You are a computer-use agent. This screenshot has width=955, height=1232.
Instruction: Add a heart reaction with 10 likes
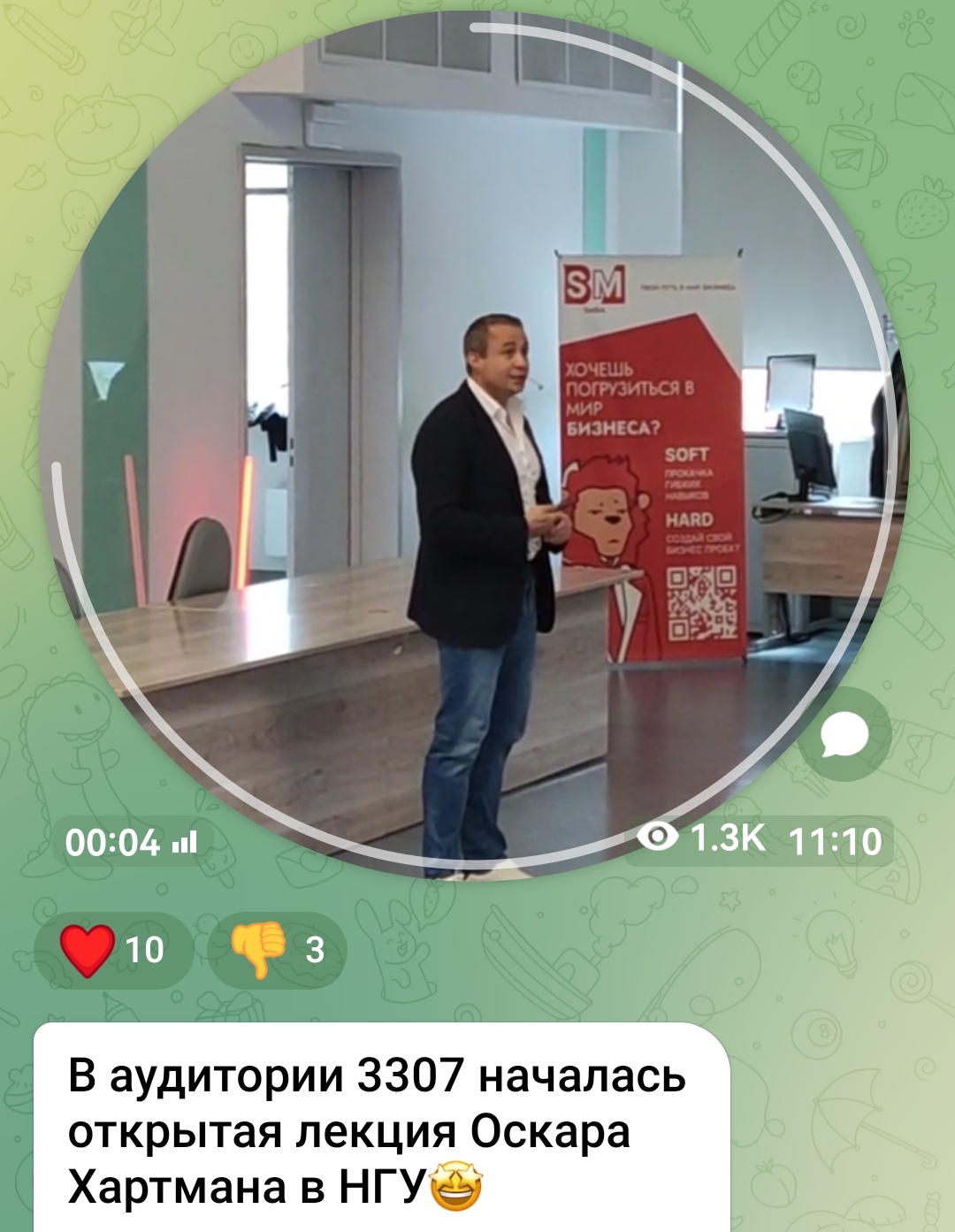pos(113,950)
